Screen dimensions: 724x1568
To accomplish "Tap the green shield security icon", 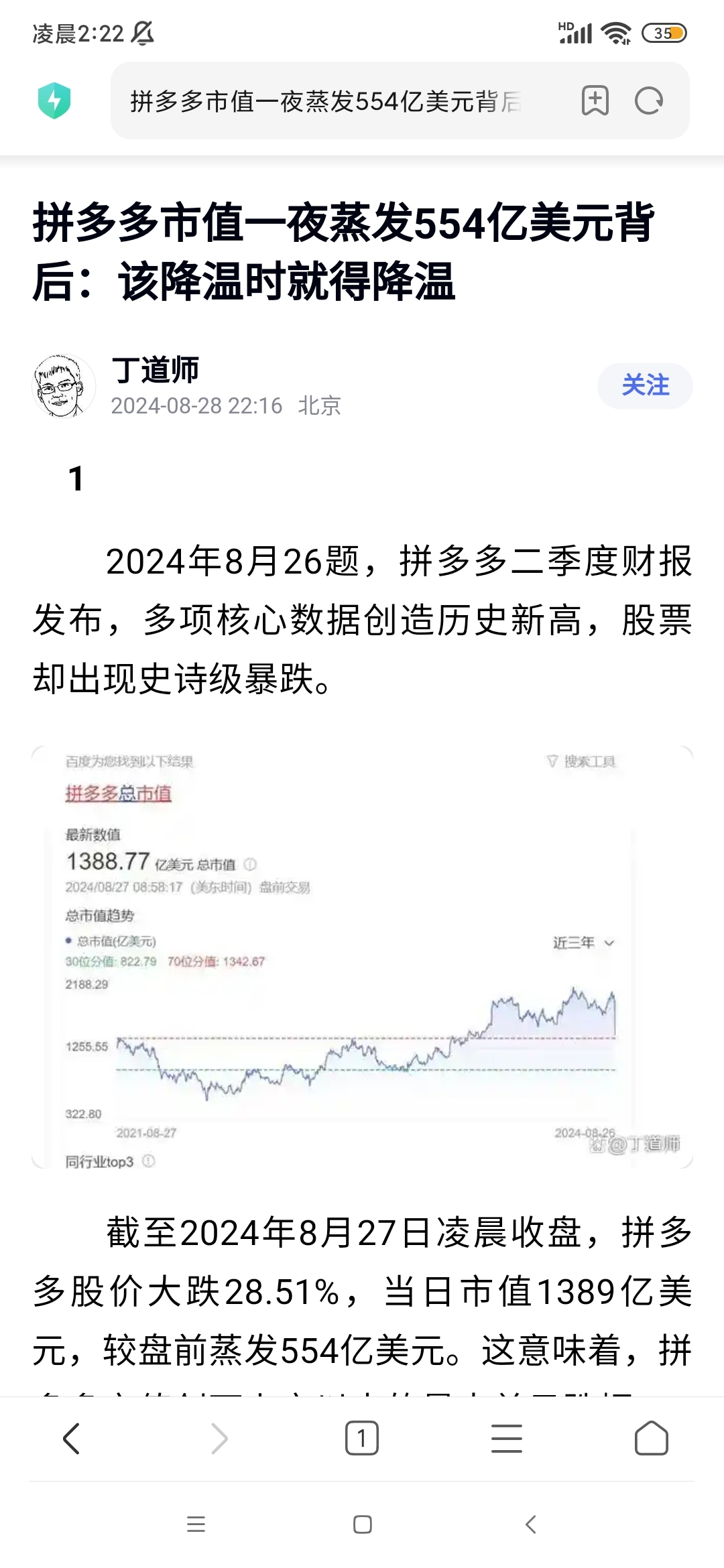I will 54,101.
